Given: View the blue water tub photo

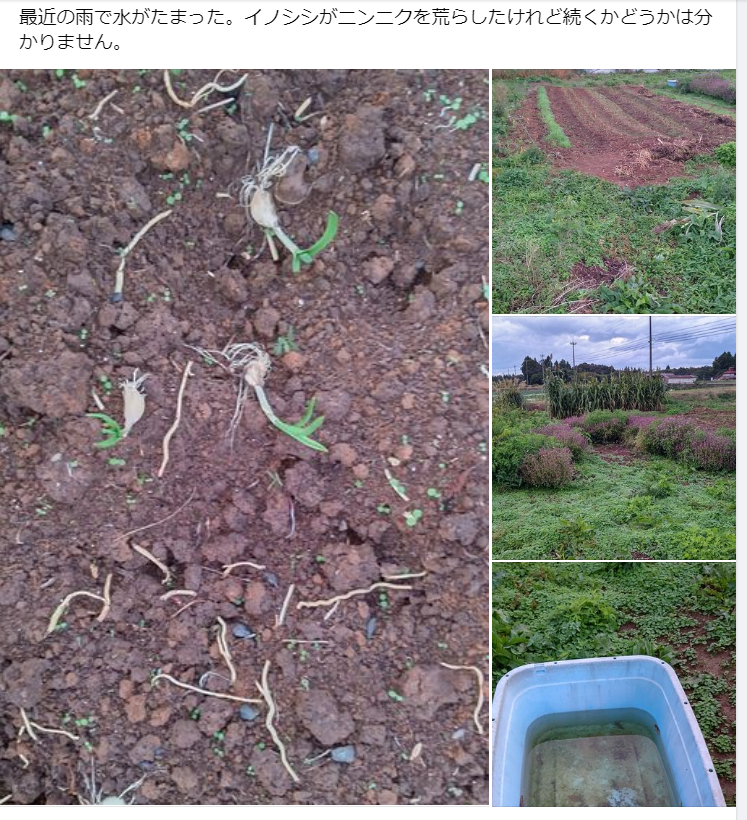Looking at the screenshot, I should click(x=613, y=684).
